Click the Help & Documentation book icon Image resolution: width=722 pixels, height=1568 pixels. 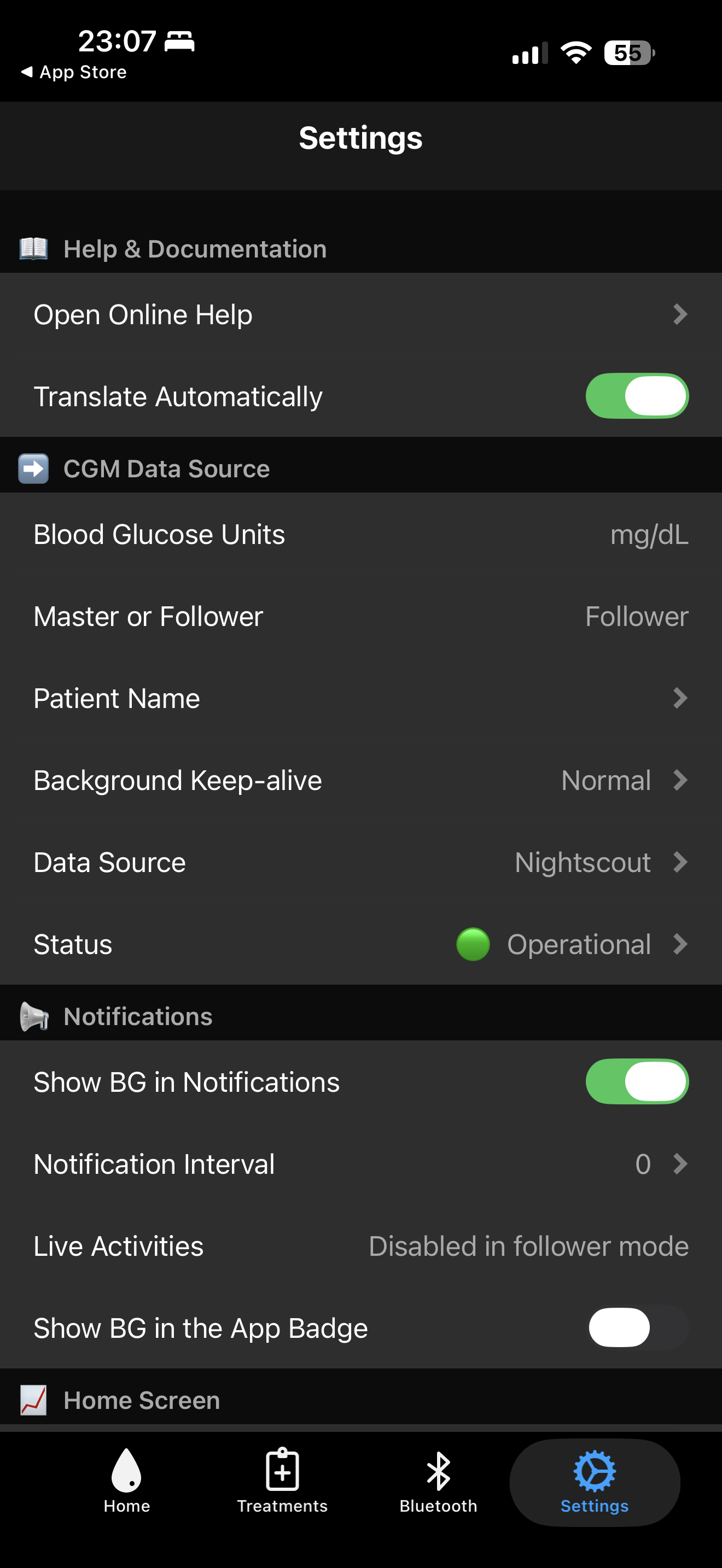33,247
